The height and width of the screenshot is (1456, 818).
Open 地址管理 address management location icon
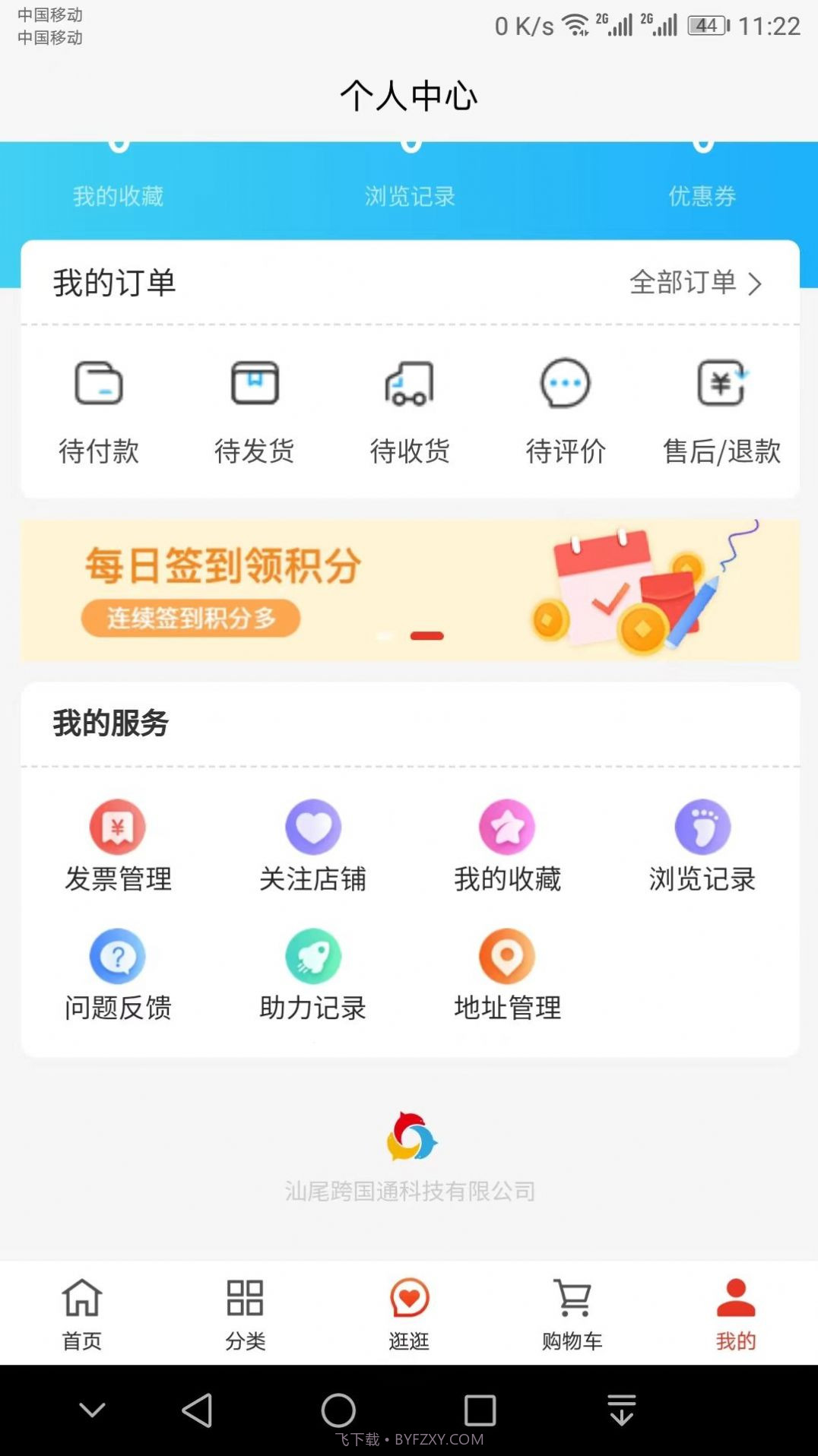(x=508, y=956)
